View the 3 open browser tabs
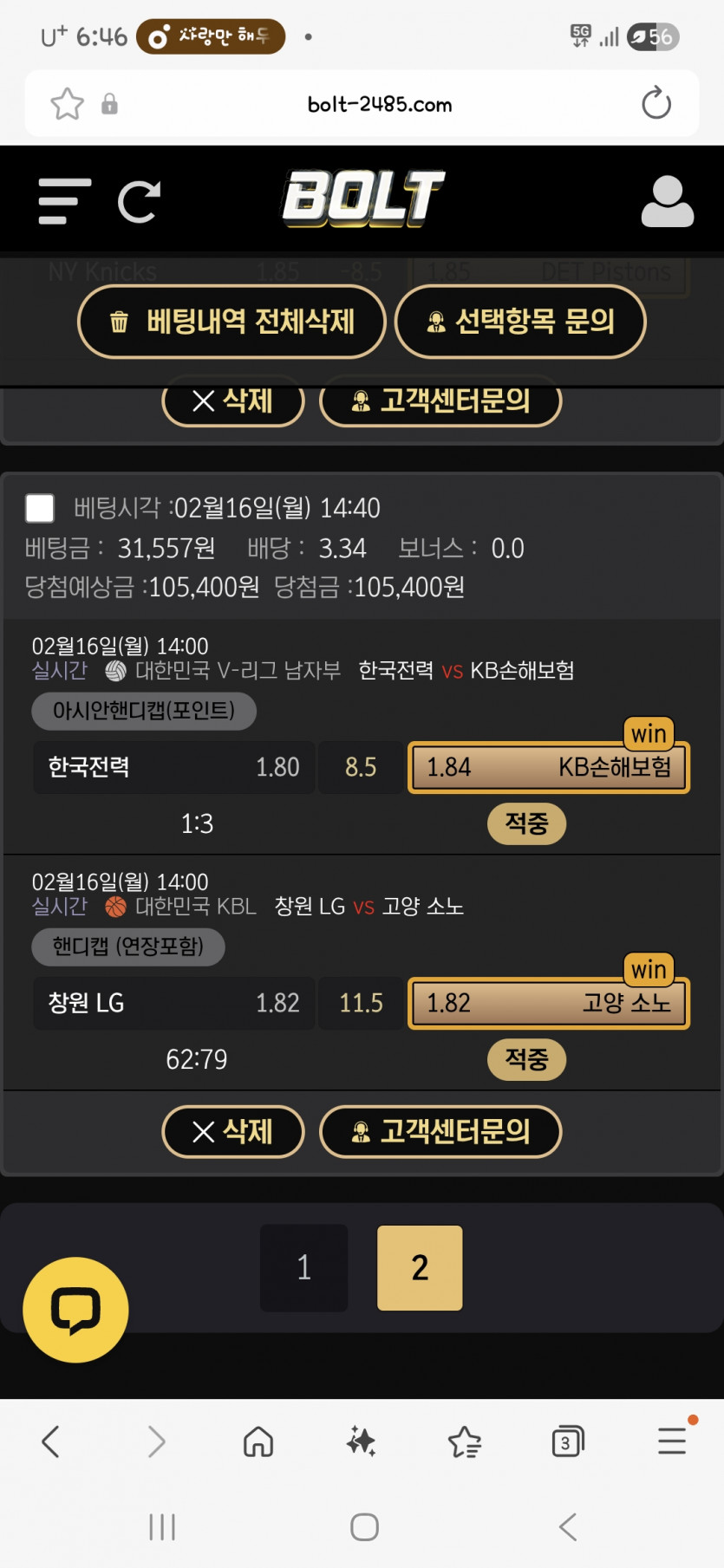This screenshot has height=1568, width=724. 567,1442
